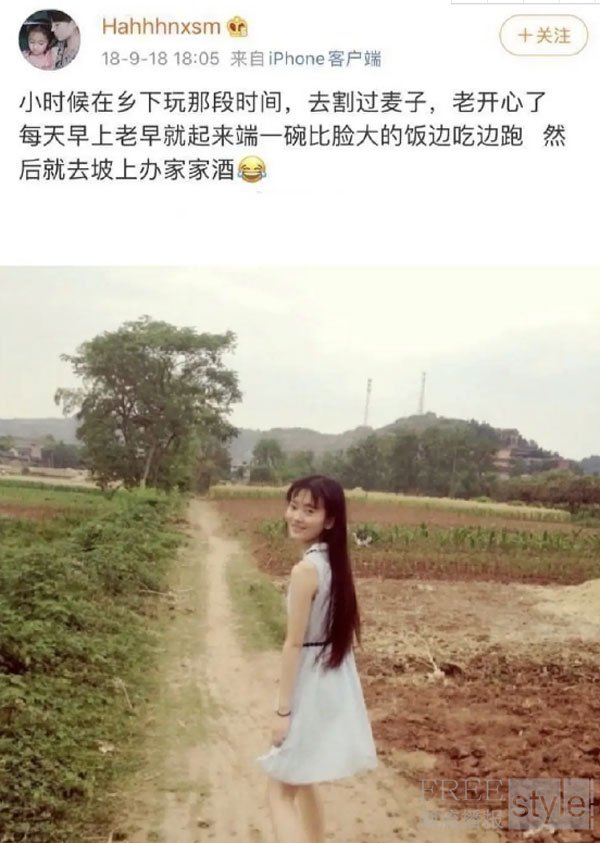Follow Hahhhnxsm with the +关注 button

542,35
